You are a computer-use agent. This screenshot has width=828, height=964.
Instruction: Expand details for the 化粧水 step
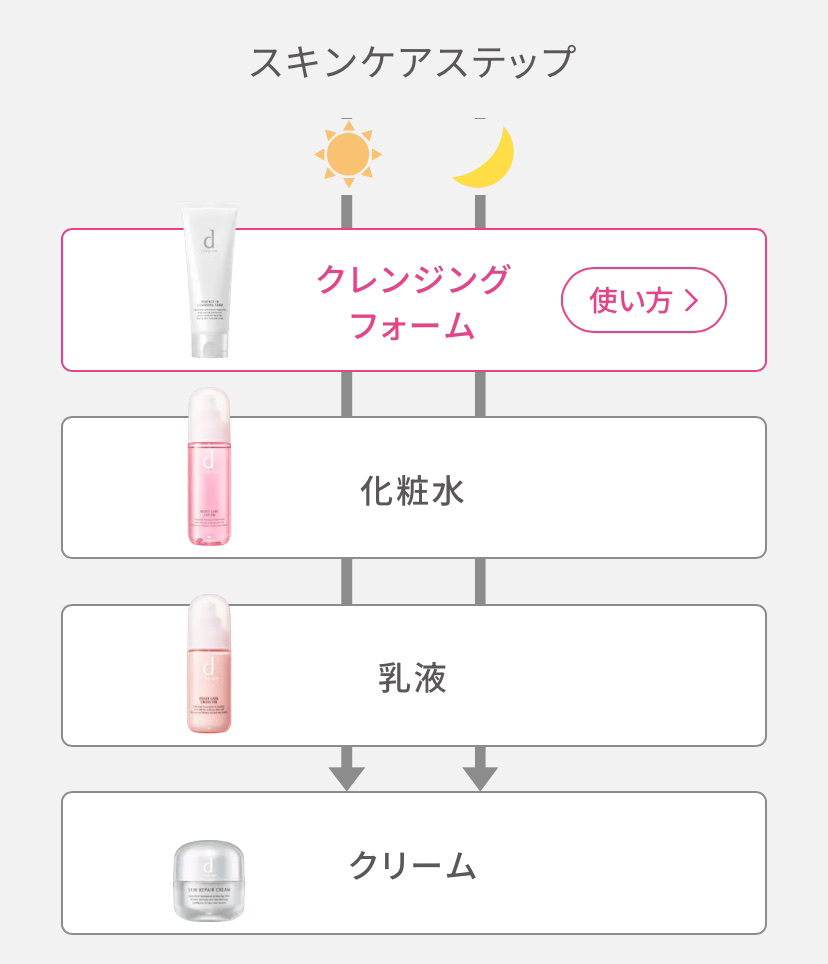pos(414,486)
